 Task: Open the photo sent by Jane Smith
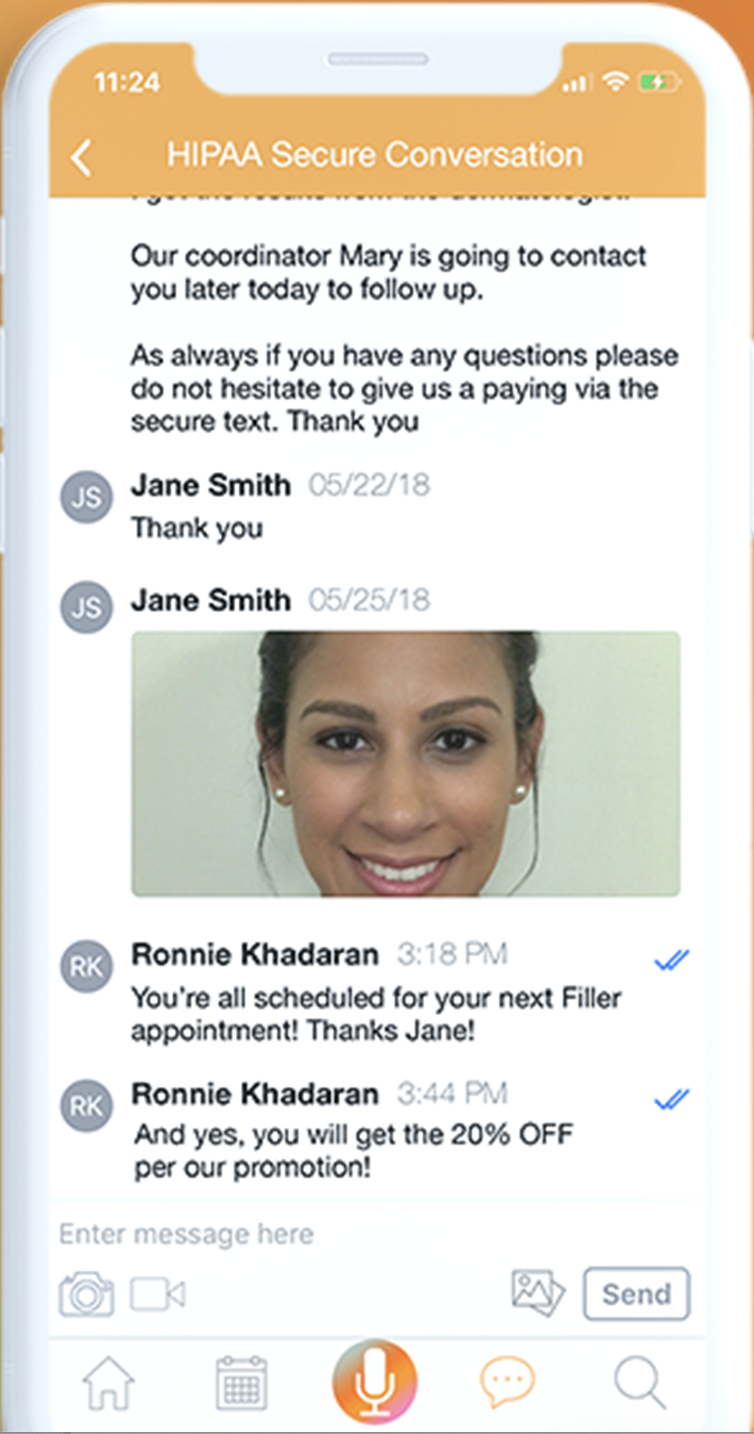405,763
